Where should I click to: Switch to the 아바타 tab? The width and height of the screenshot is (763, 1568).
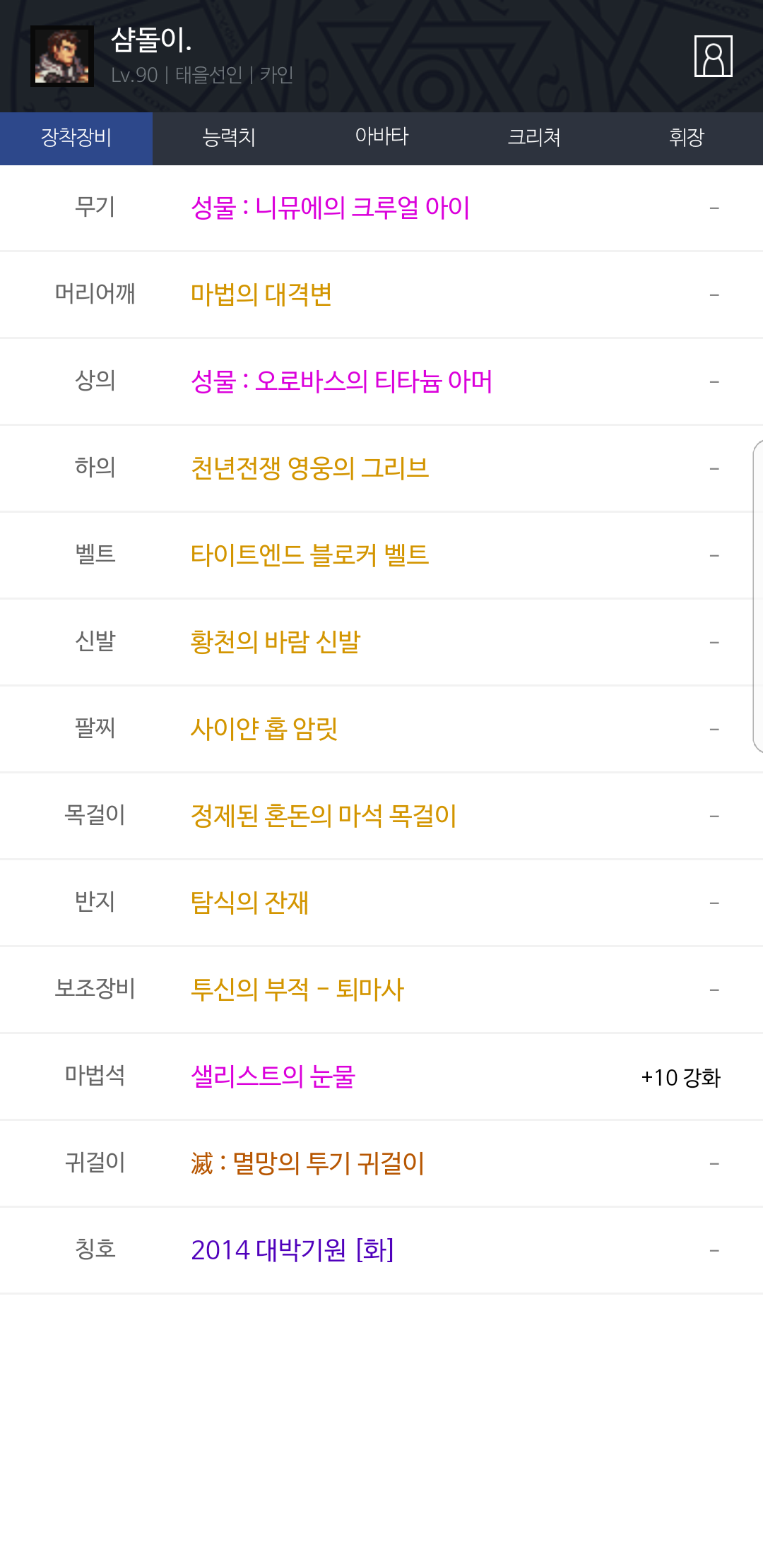coord(381,138)
